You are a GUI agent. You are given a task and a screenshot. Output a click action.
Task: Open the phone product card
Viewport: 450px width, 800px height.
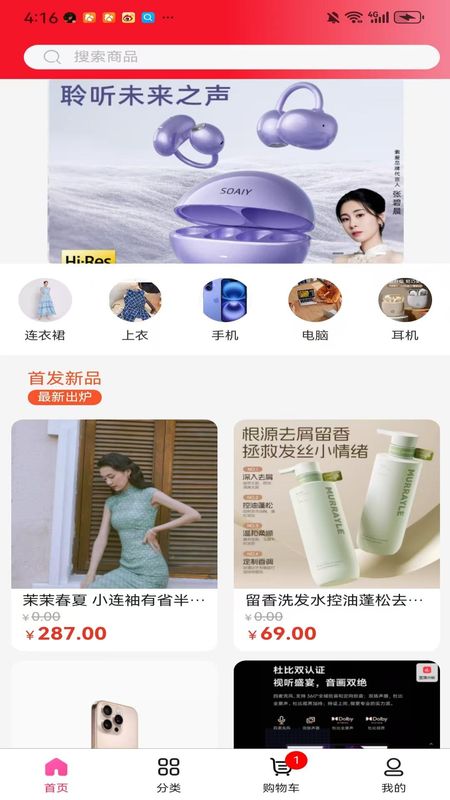(x=114, y=705)
